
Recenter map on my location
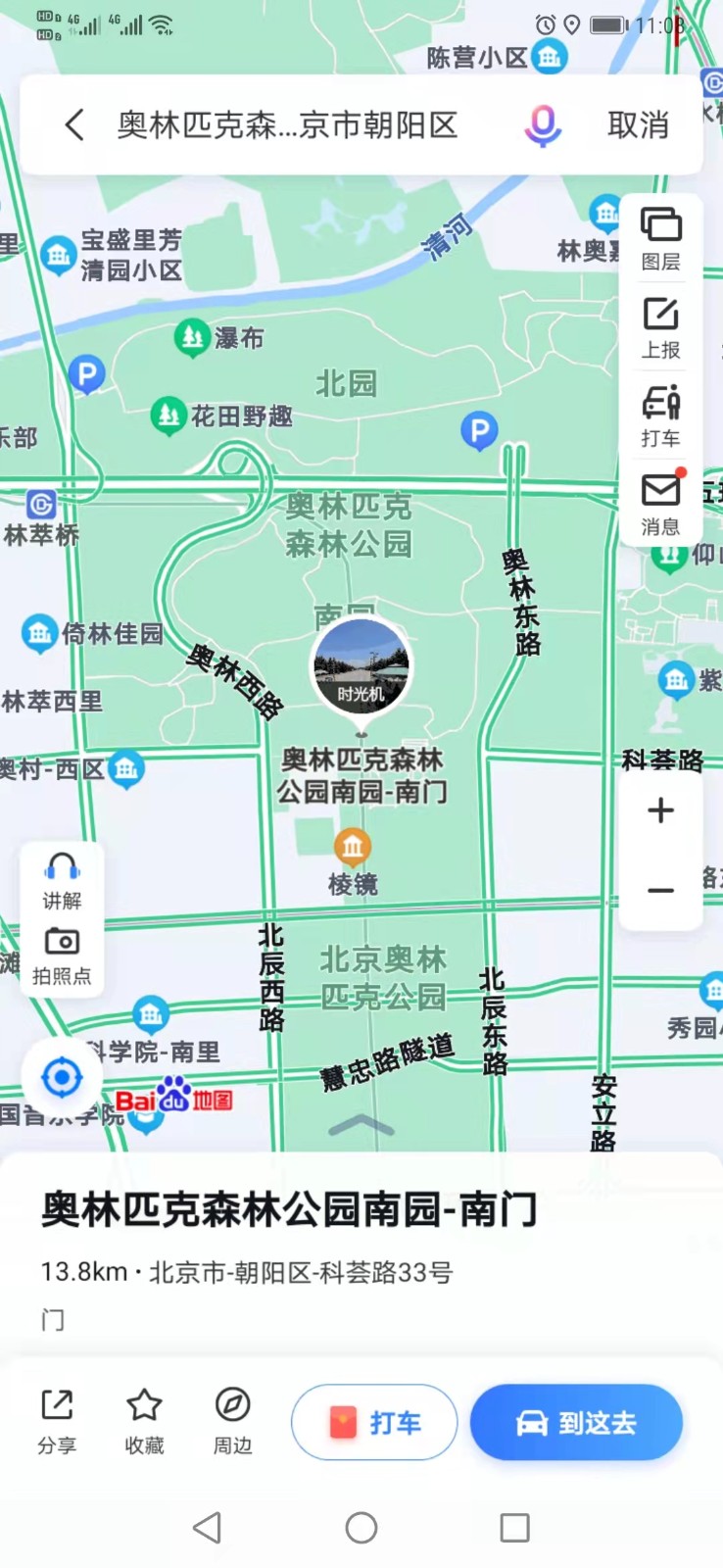[62, 1078]
